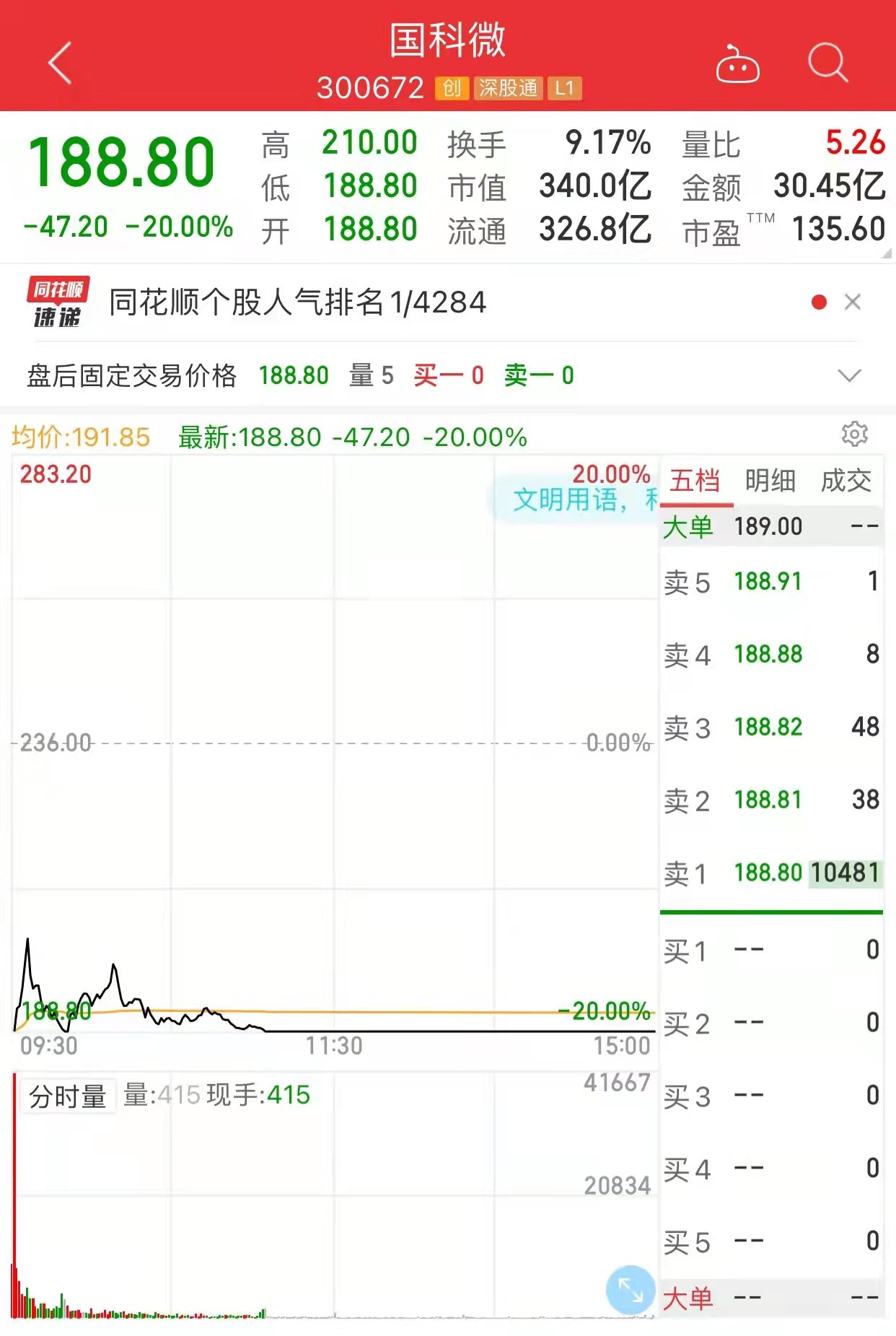Dismiss the 同花顺速递 news banner
Viewport: 896px width, 1336px height.
point(853,302)
